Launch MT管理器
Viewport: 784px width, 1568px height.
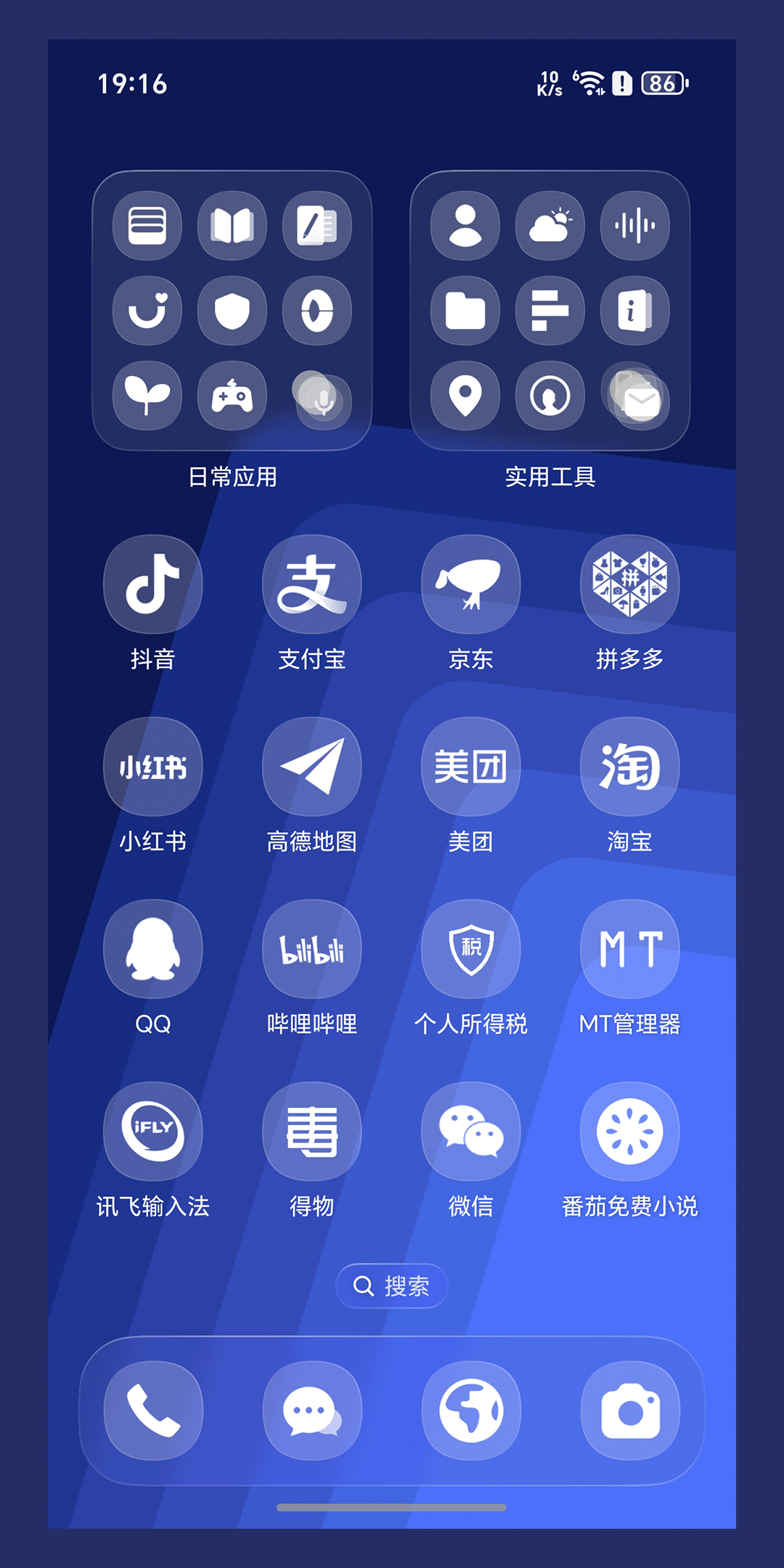tap(629, 948)
